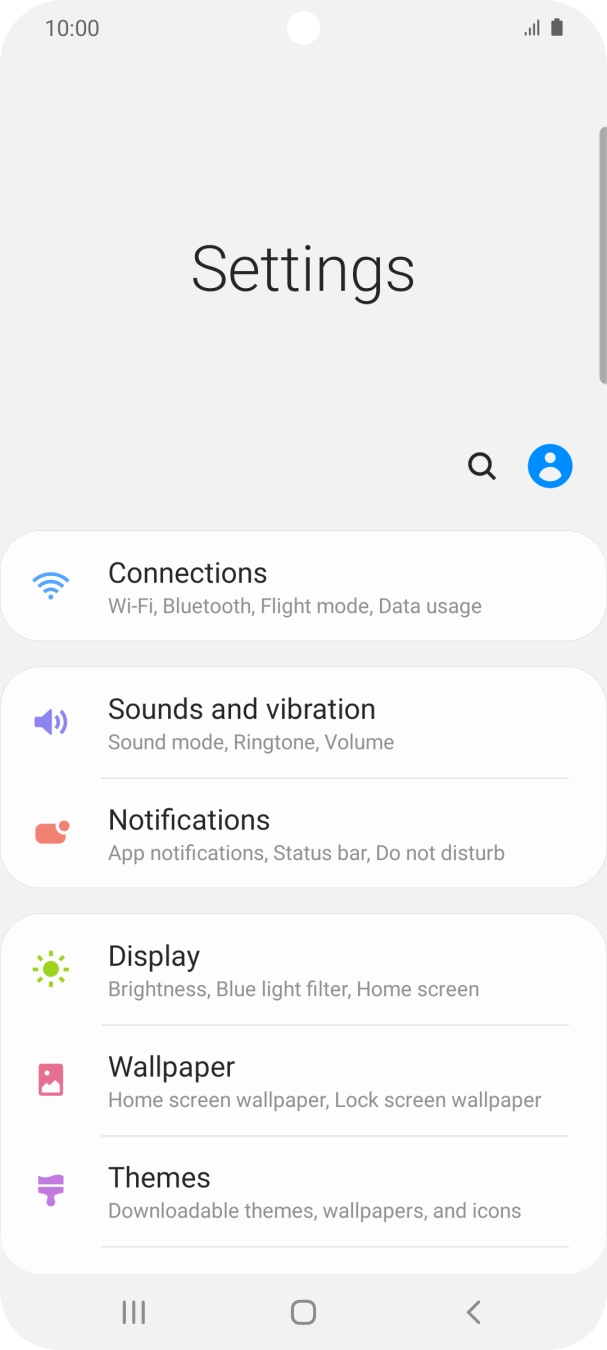This screenshot has height=1350, width=607.
Task: Show recent apps from navigation bar
Action: pos(133,1312)
